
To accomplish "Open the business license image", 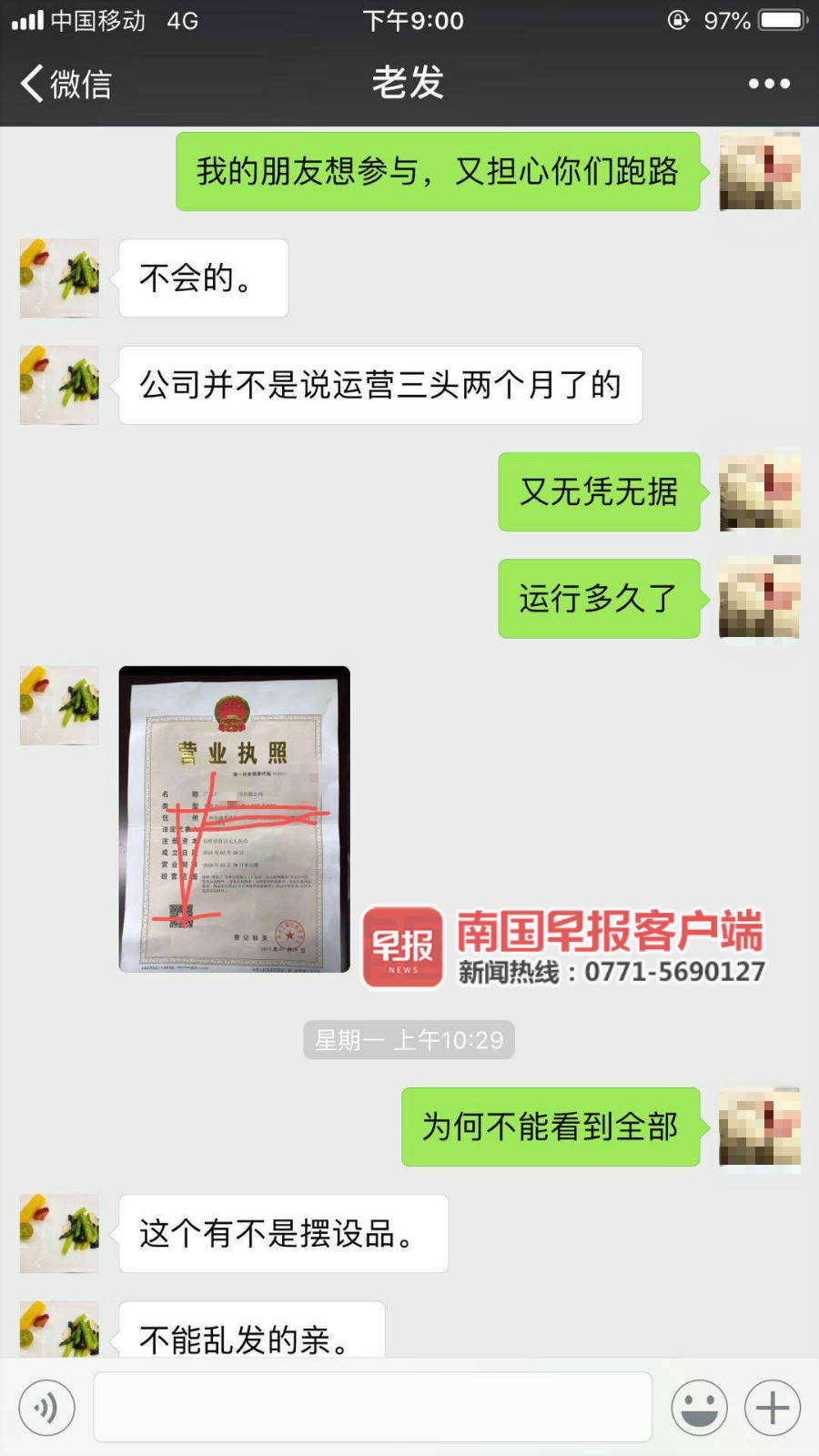I will pos(234,819).
